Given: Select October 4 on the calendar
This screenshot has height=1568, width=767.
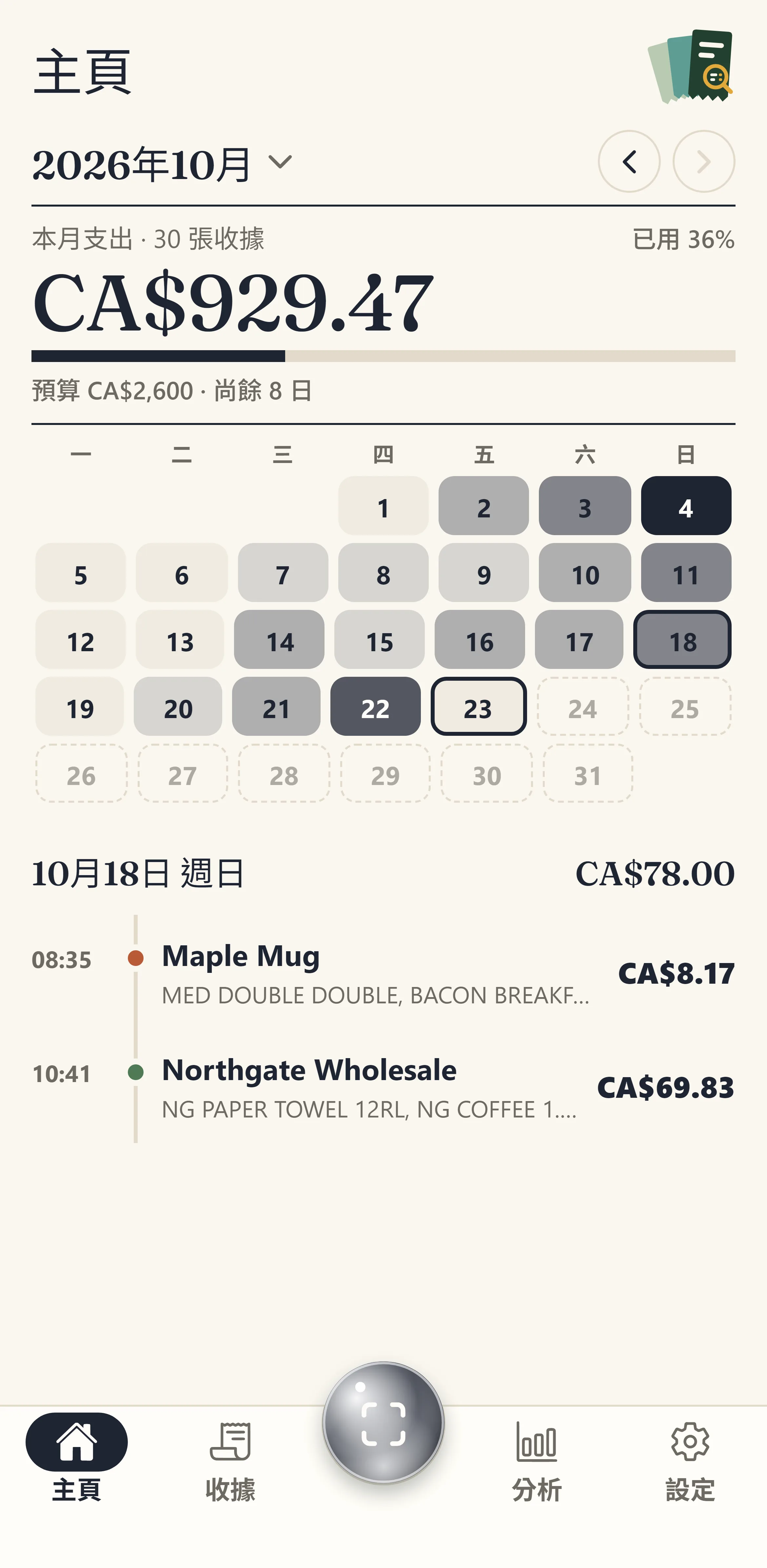Looking at the screenshot, I should (685, 506).
